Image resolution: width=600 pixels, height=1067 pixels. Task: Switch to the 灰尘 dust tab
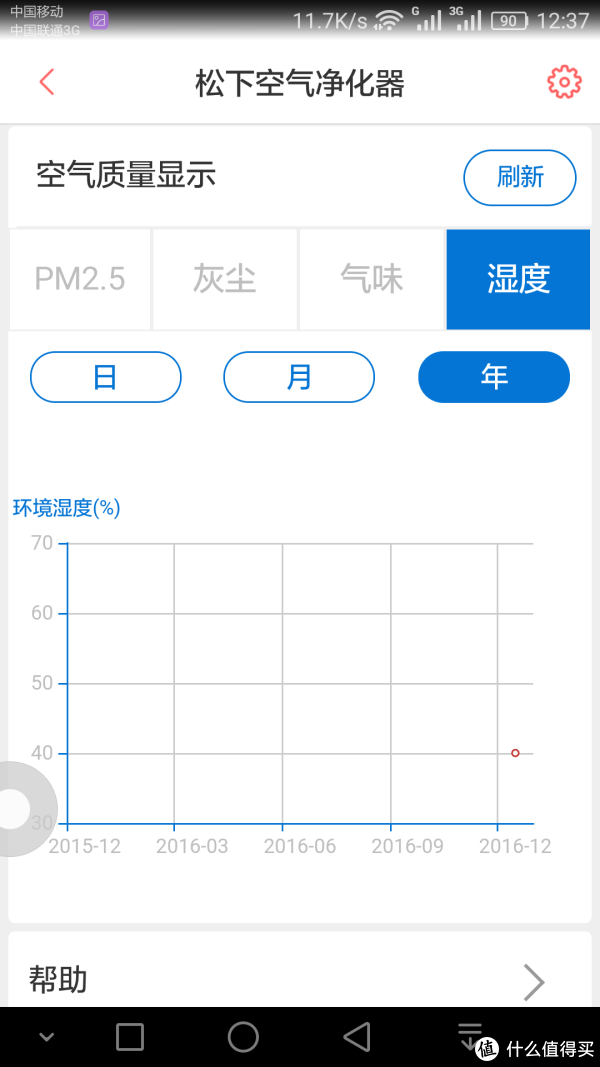coord(225,279)
